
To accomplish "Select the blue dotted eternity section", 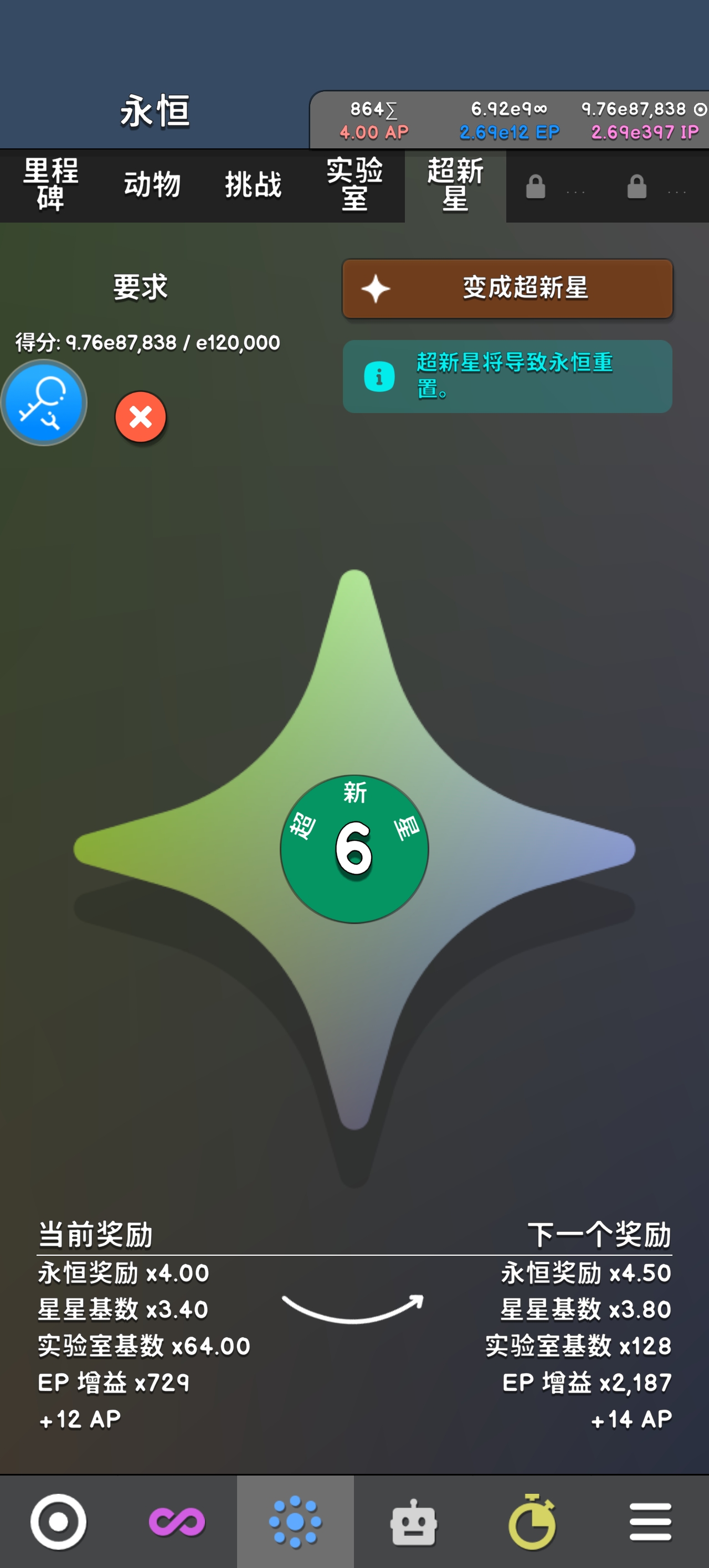I will (295, 1521).
